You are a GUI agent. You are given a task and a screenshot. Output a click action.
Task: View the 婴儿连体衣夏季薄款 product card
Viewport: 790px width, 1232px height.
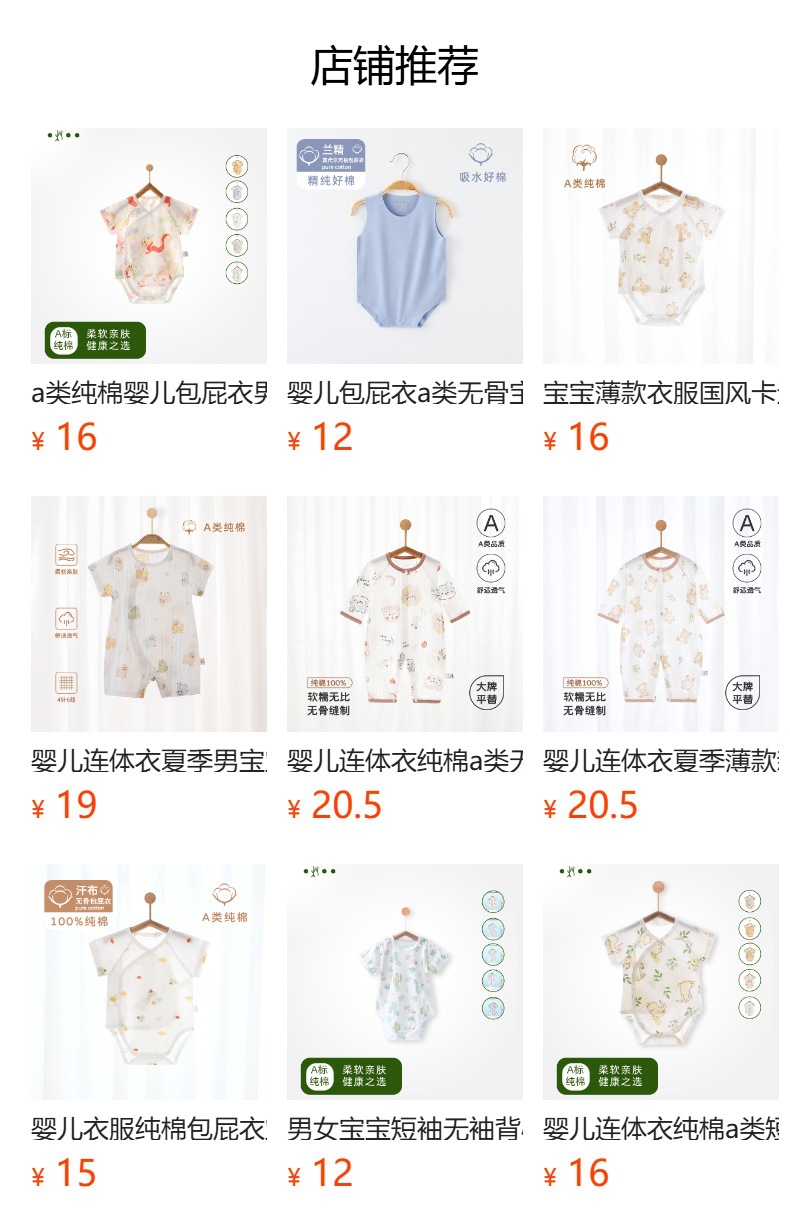(660, 614)
